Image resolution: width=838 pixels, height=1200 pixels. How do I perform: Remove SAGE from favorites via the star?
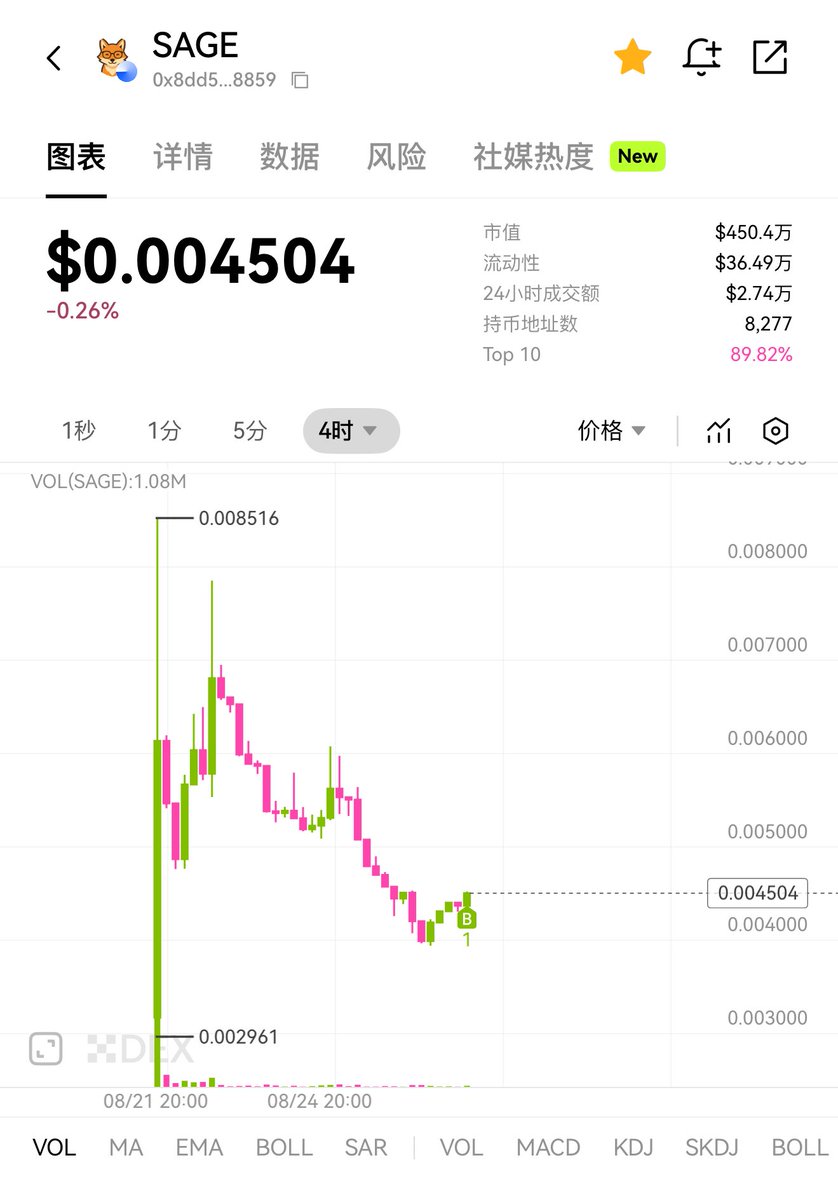point(632,58)
